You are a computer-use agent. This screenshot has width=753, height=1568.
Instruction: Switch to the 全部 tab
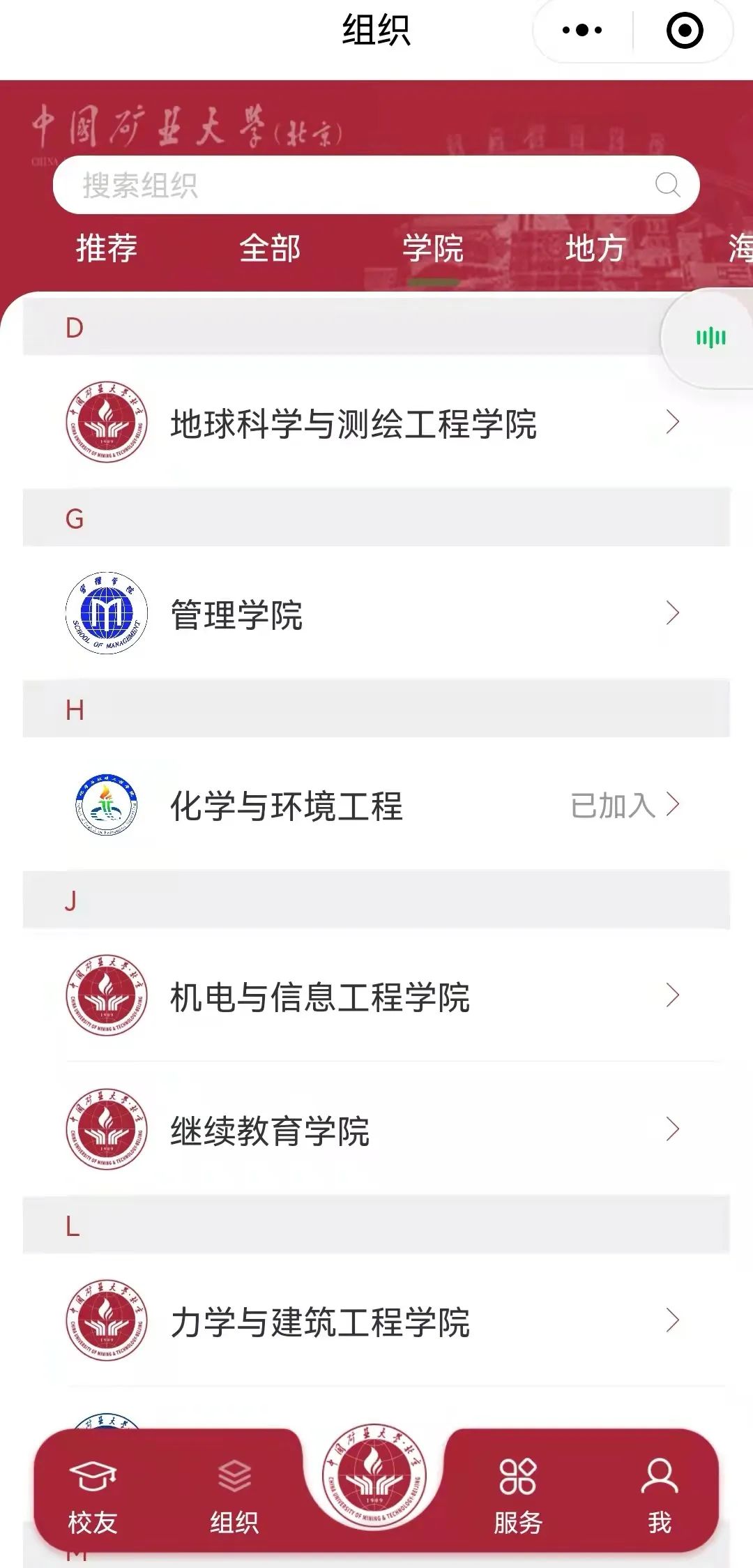click(x=270, y=249)
